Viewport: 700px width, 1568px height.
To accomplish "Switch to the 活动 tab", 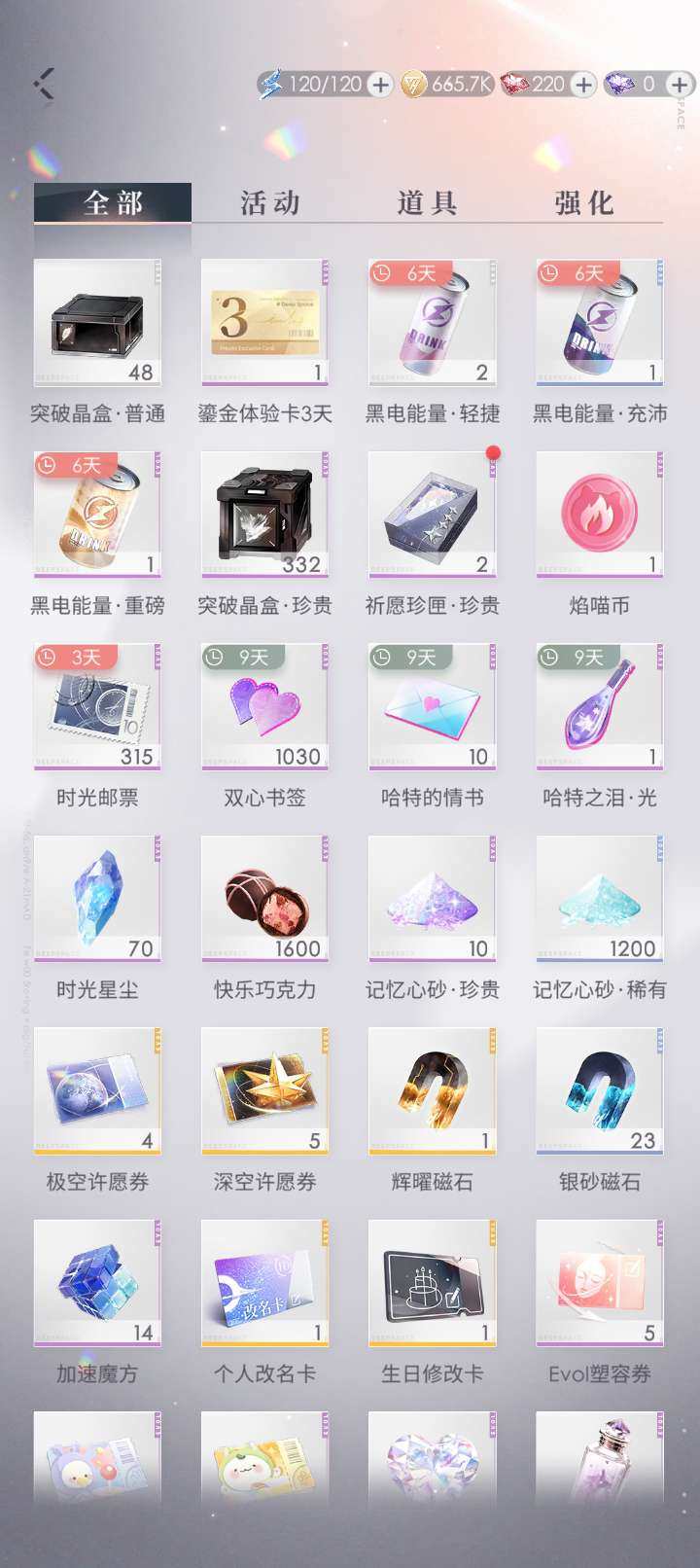I will [269, 202].
